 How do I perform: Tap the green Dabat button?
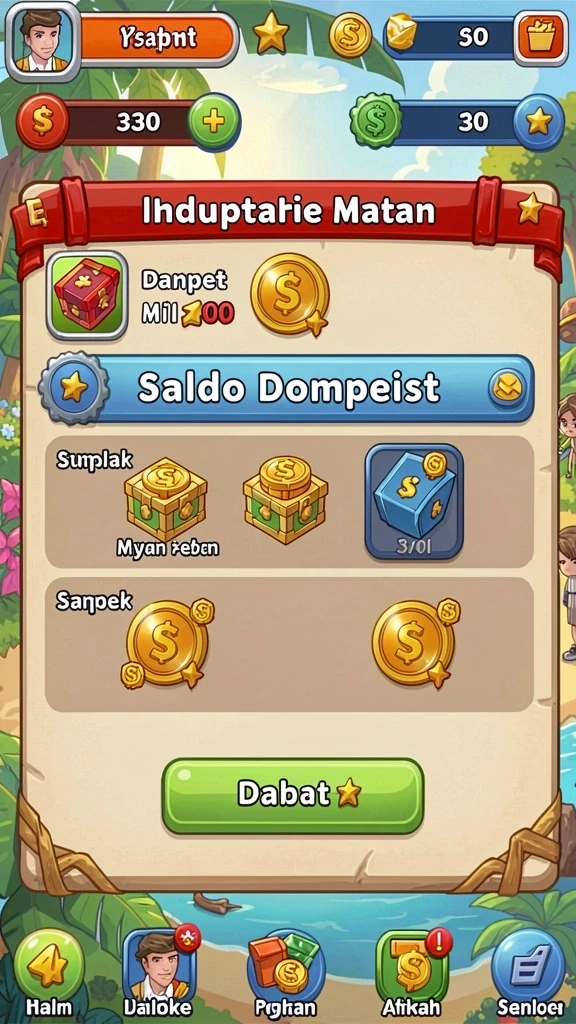click(293, 795)
